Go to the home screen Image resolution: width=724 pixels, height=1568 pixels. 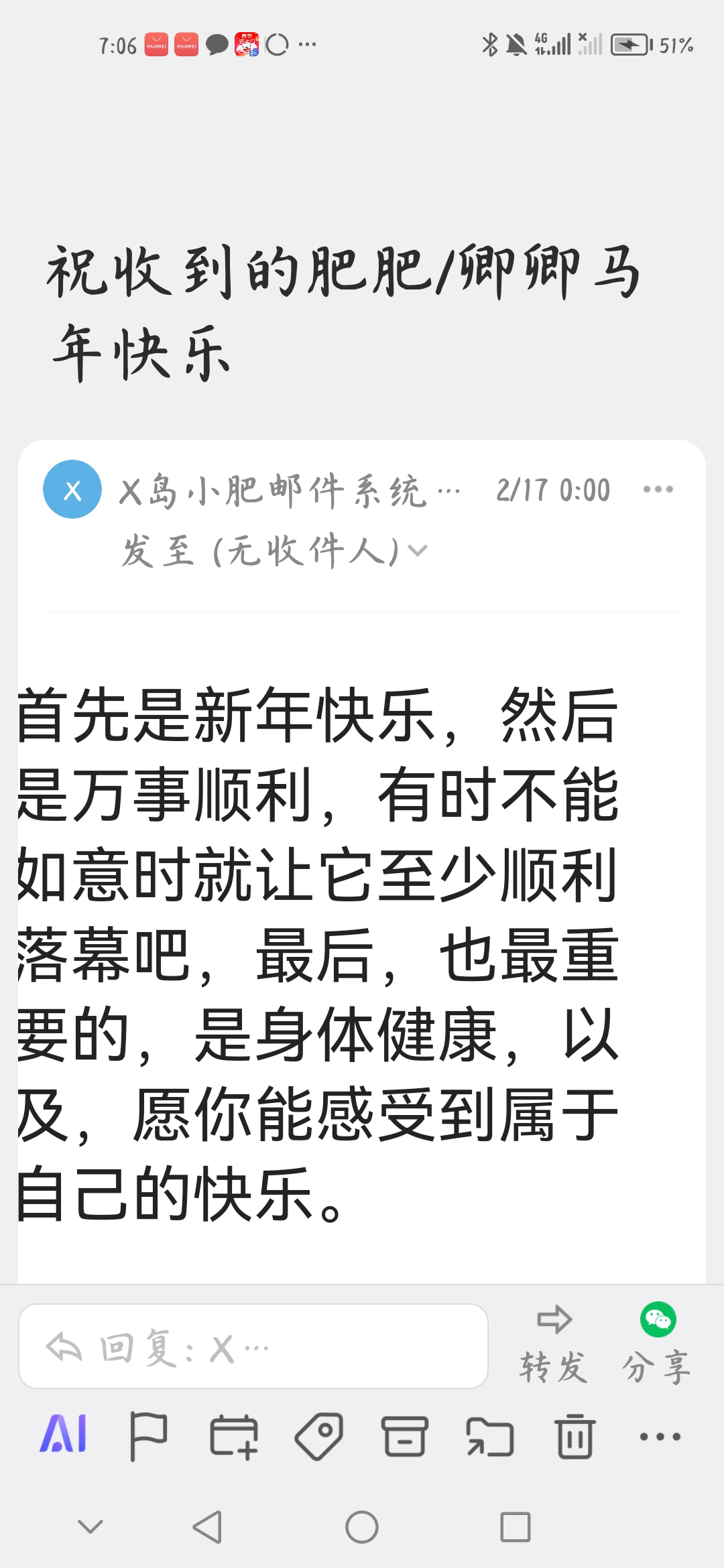click(362, 1527)
